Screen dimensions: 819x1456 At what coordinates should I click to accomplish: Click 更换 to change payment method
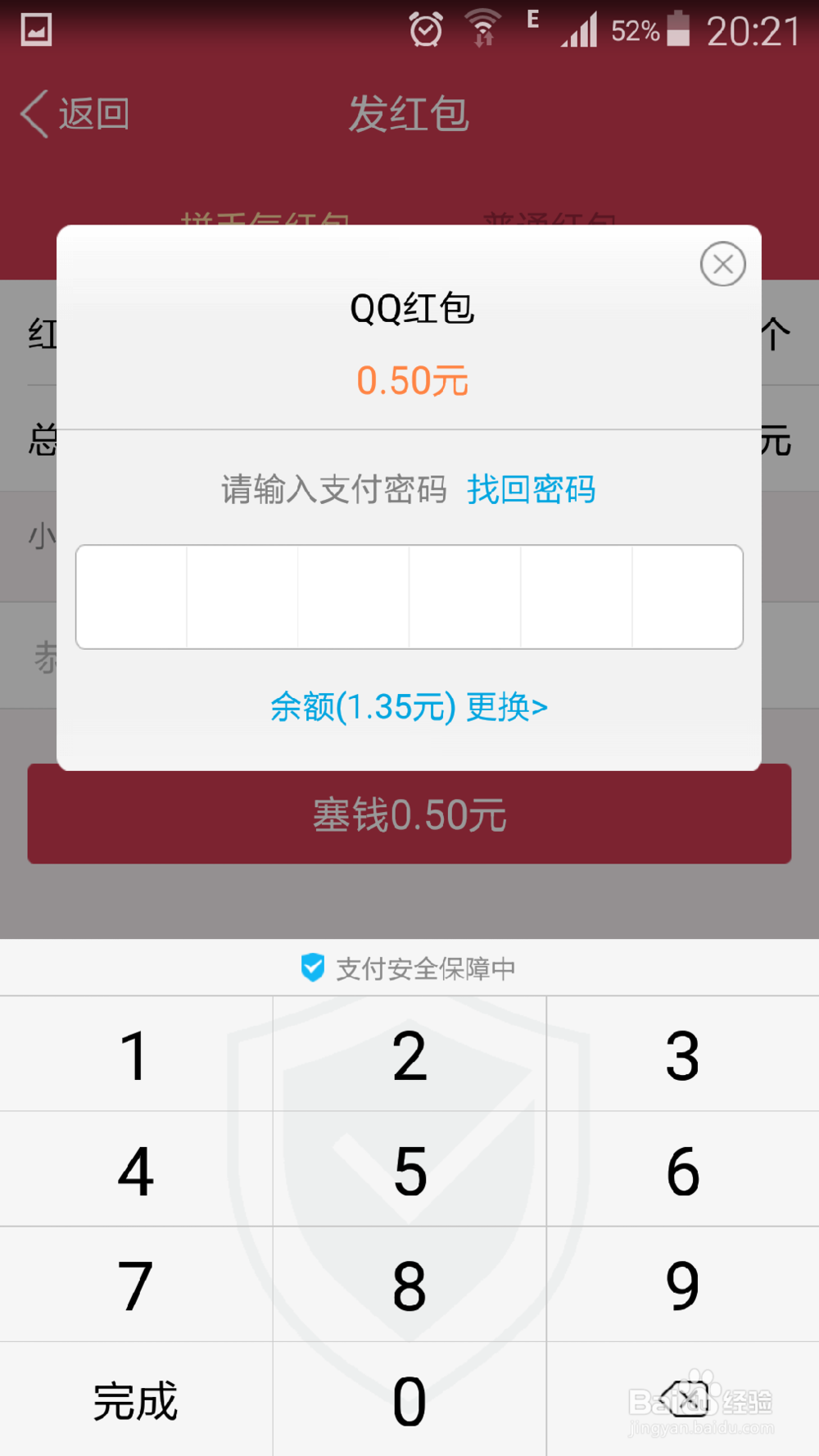click(x=505, y=705)
